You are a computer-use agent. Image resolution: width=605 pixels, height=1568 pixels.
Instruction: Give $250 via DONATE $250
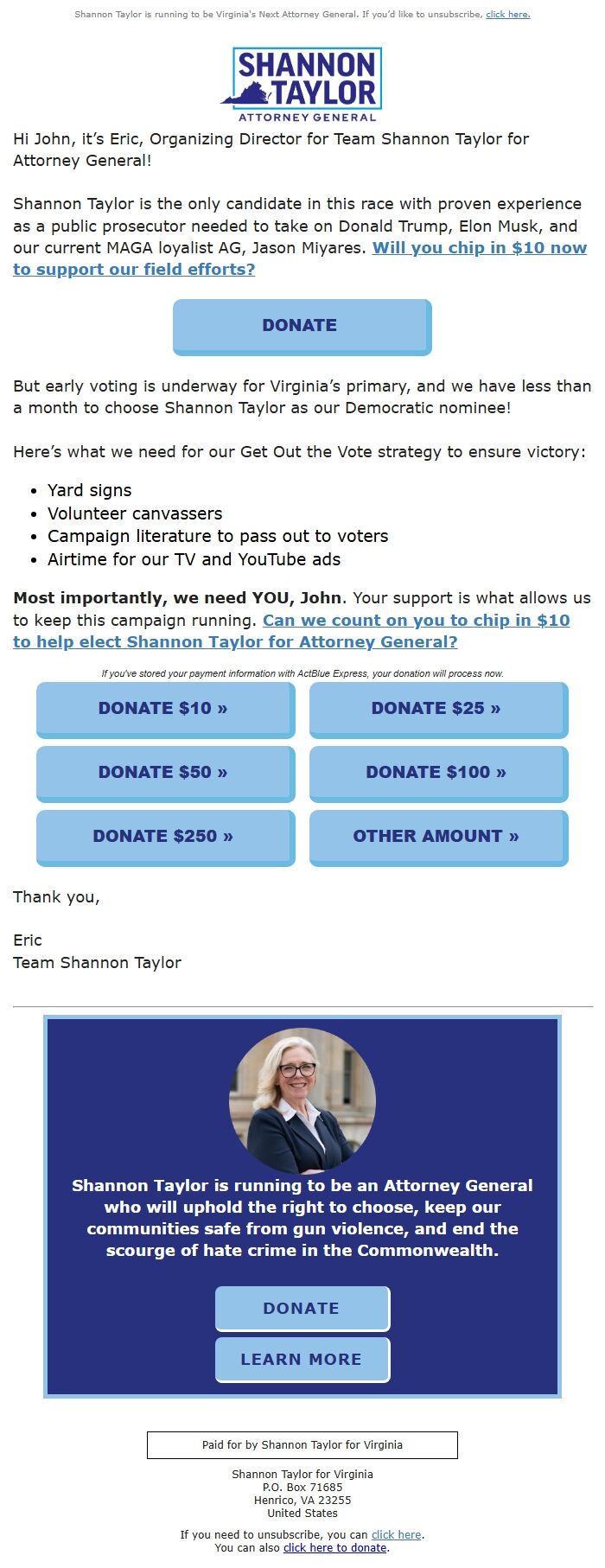point(165,838)
